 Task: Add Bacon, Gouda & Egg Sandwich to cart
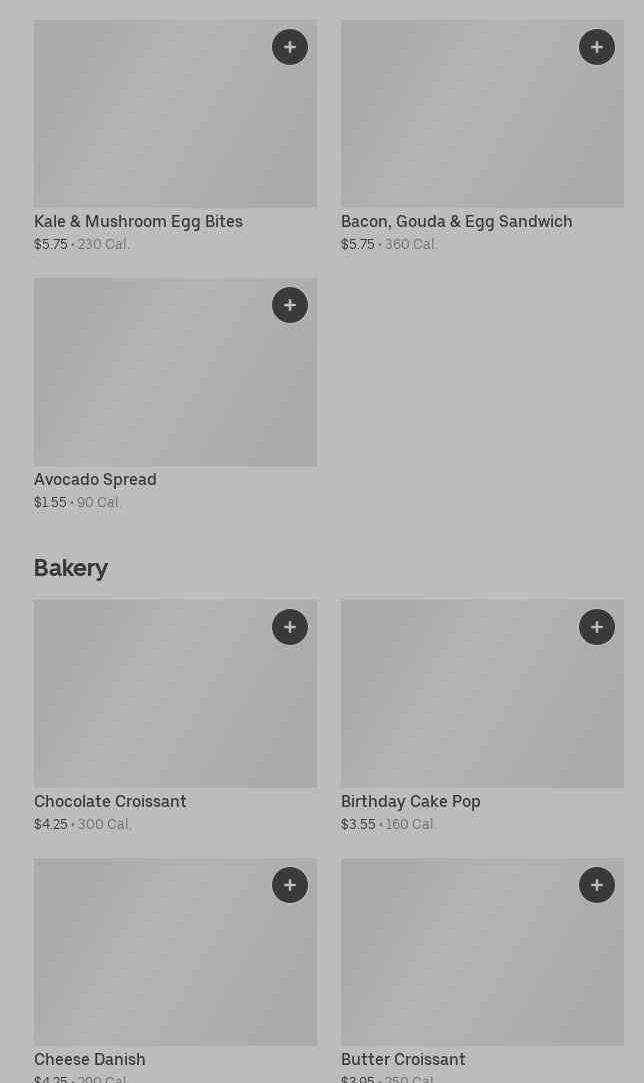596,47
